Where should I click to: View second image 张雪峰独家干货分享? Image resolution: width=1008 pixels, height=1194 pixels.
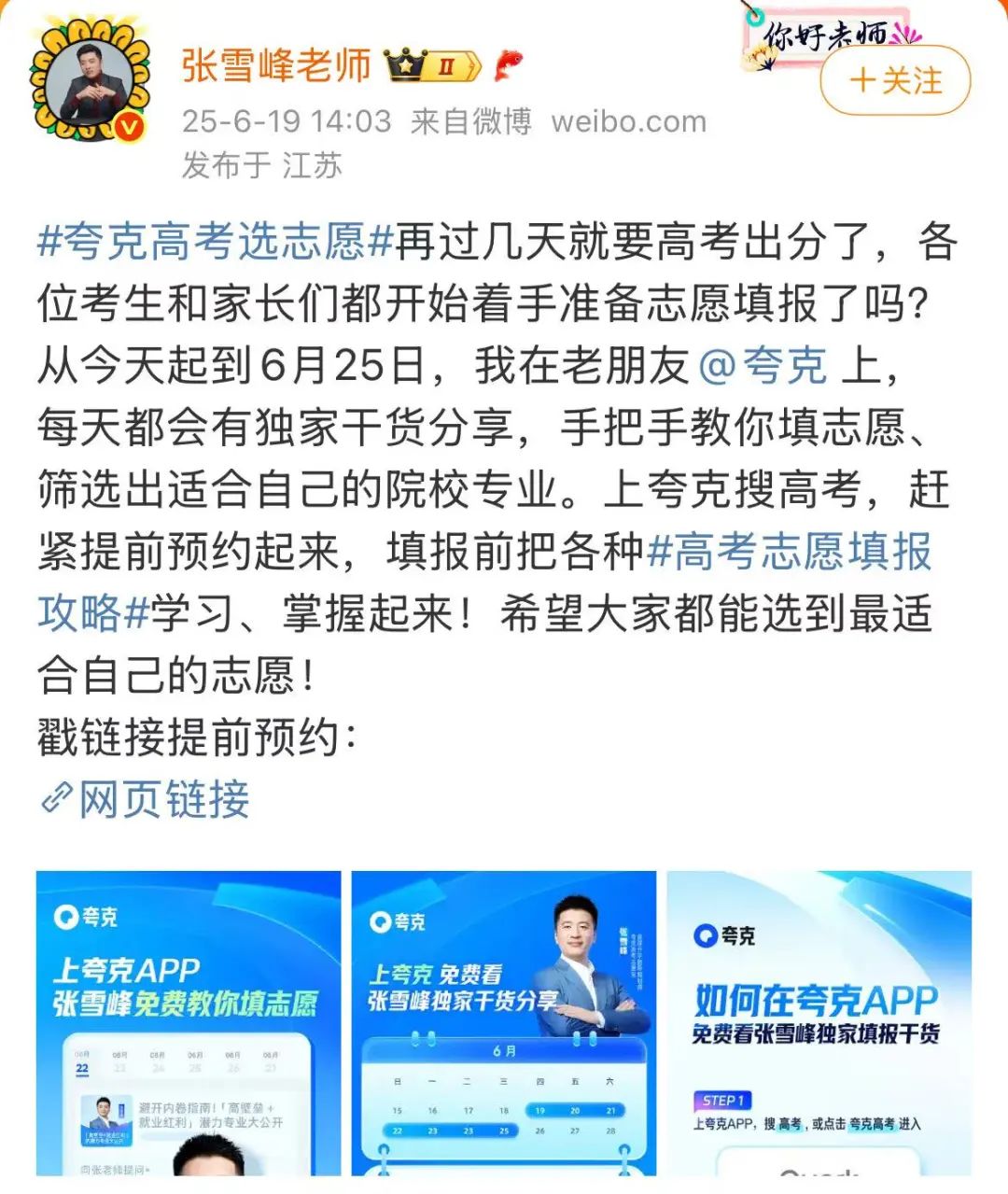click(x=504, y=1022)
